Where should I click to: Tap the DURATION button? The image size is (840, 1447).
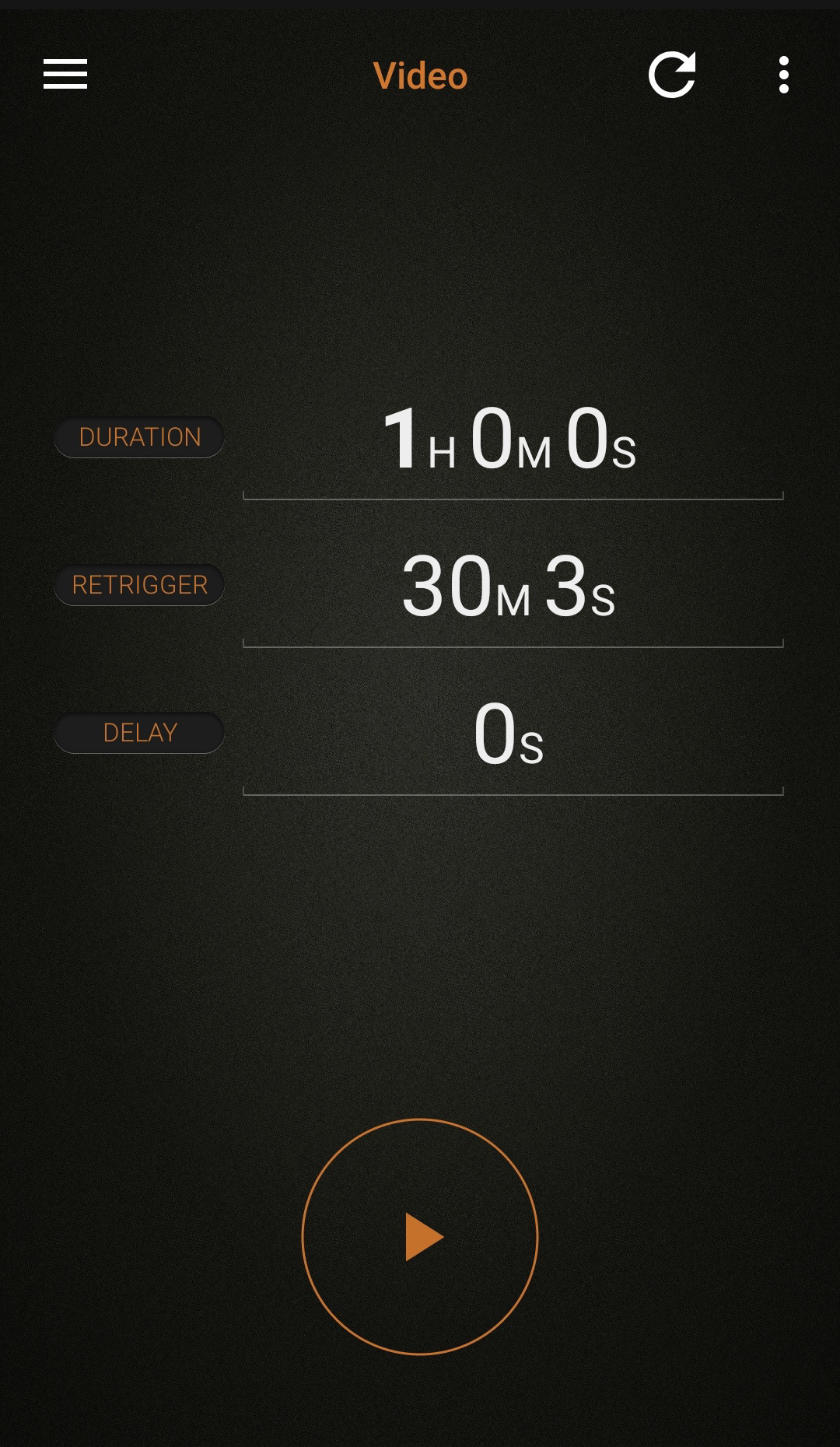pyautogui.click(x=140, y=437)
